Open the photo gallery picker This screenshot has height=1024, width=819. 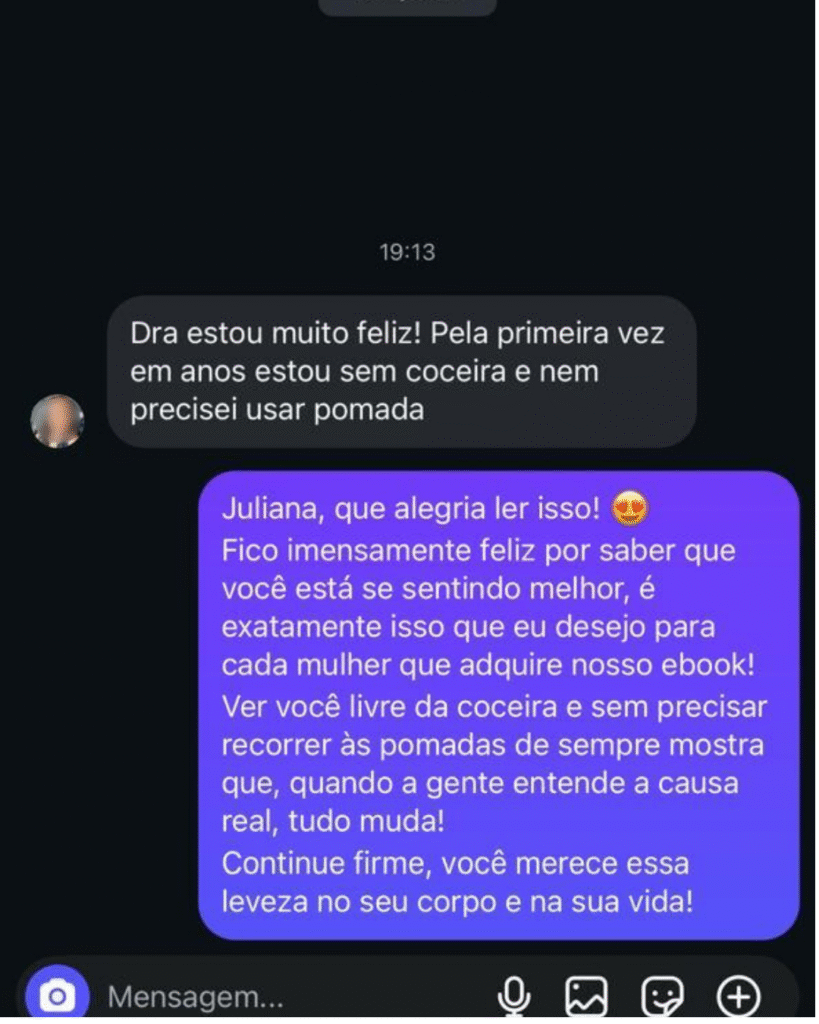tap(587, 996)
